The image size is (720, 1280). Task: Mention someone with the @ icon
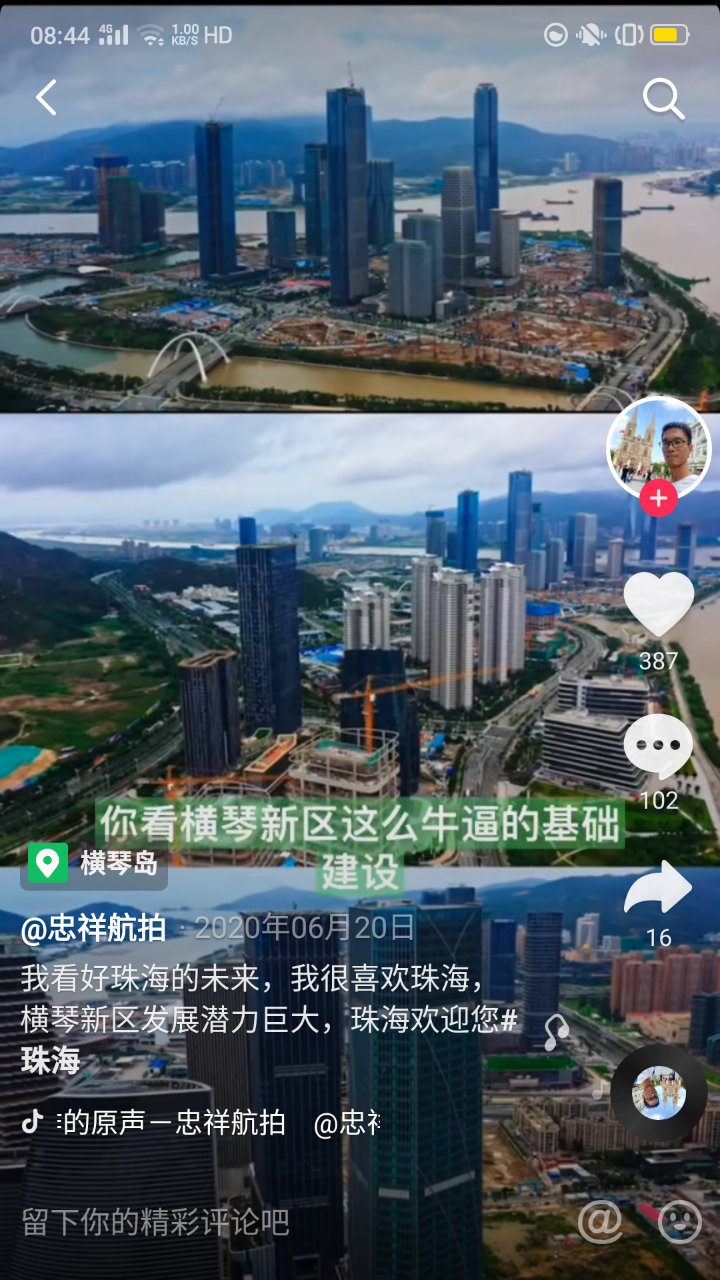click(x=600, y=1222)
